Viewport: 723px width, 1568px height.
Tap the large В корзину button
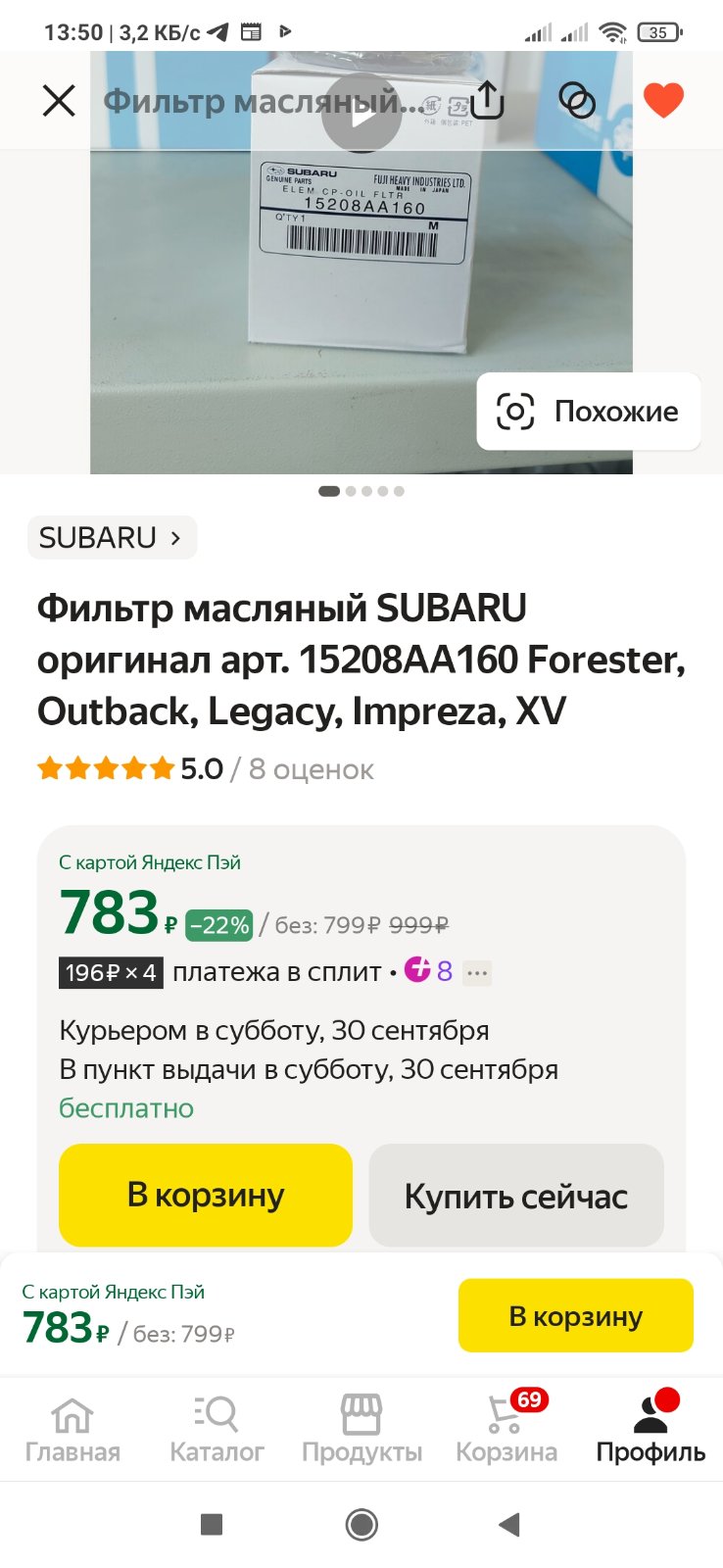(x=206, y=1196)
